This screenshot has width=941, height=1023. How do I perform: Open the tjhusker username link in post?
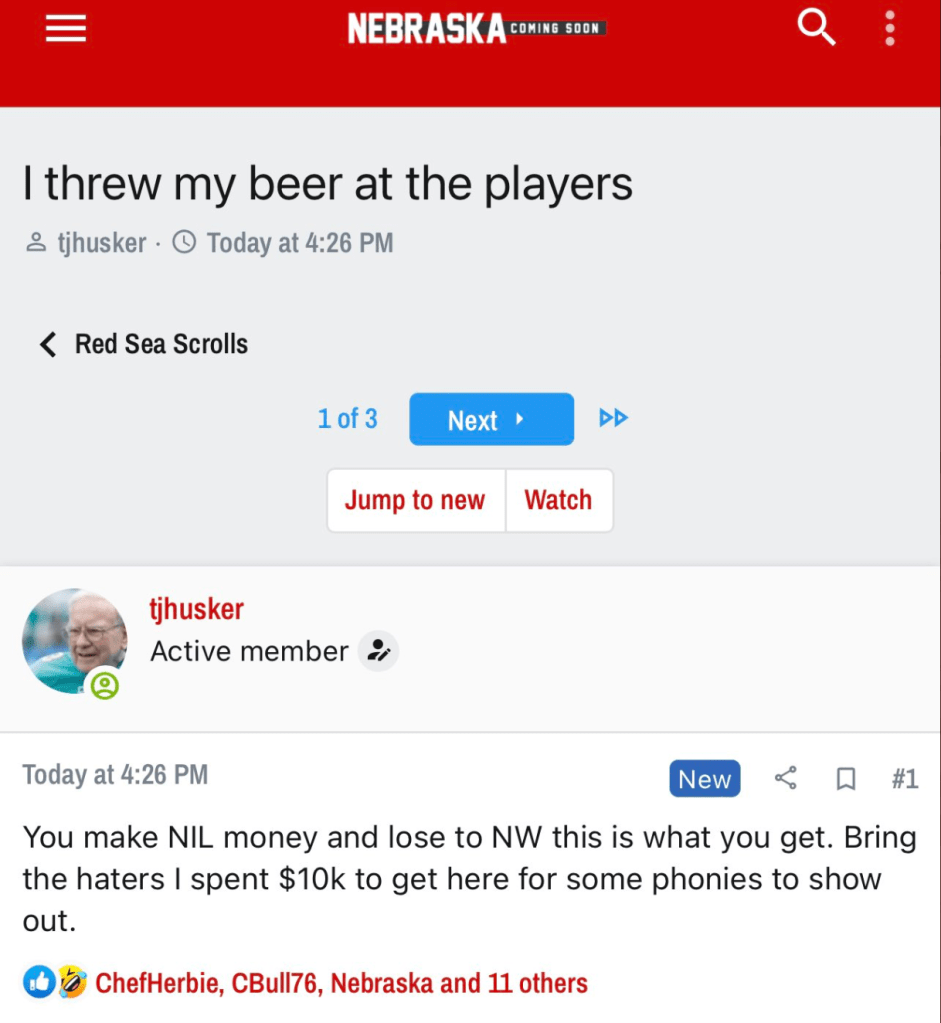pos(196,608)
